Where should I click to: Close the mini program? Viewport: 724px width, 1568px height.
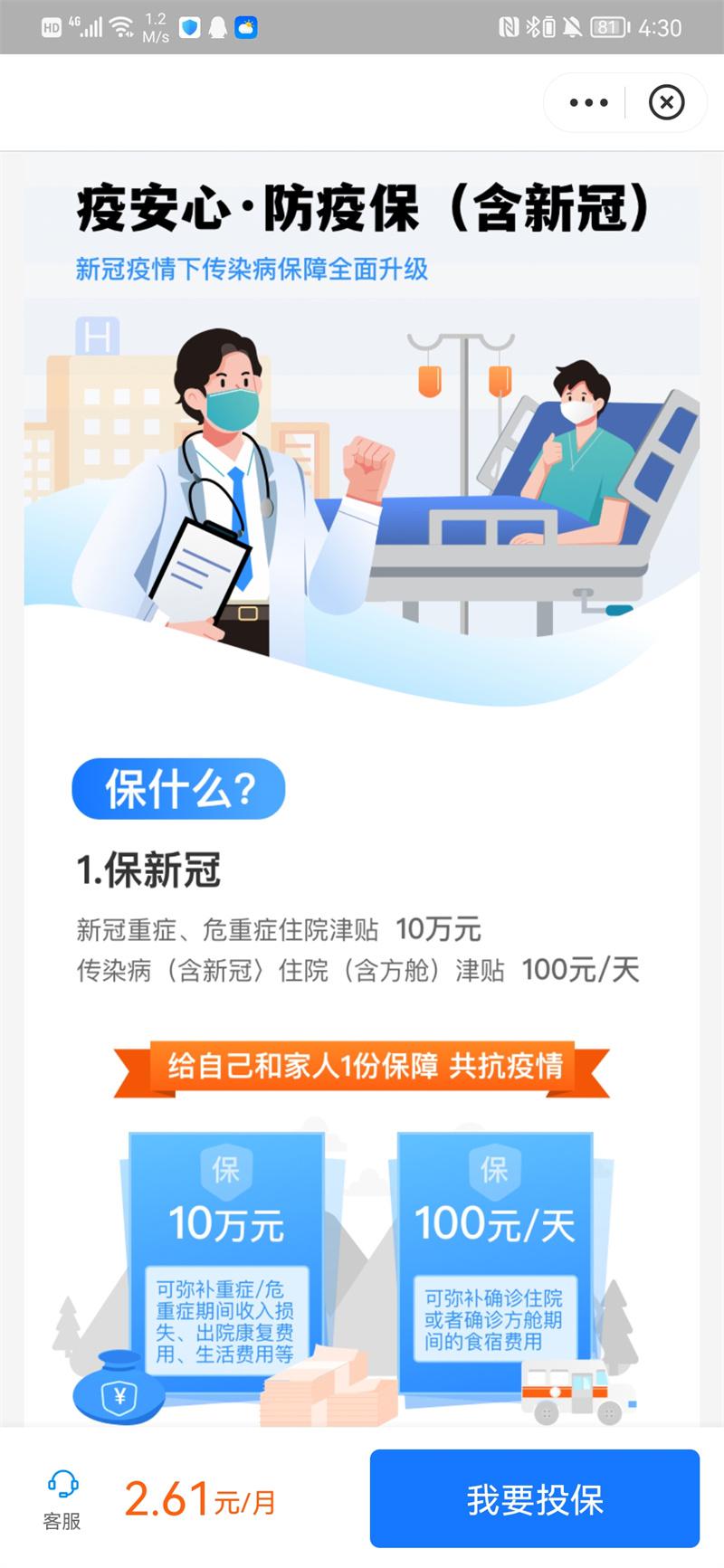[x=666, y=102]
